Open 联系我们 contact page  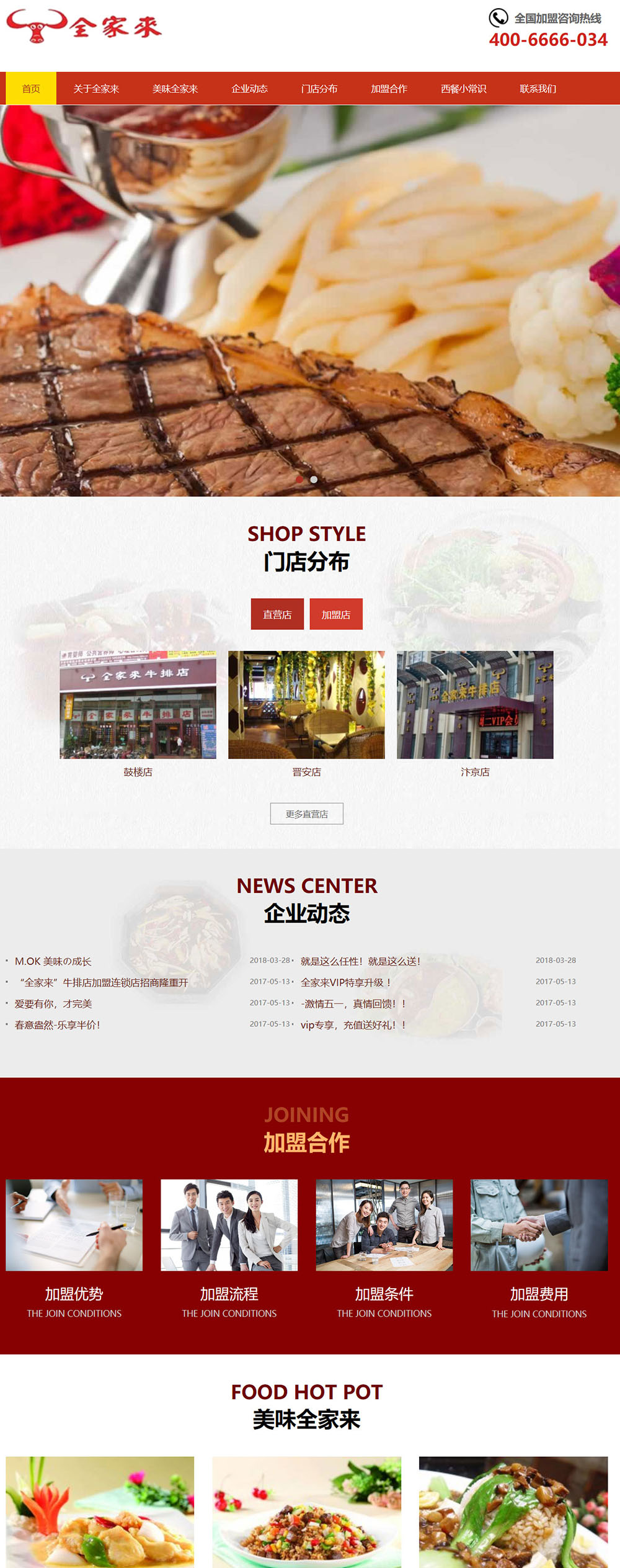coord(538,89)
